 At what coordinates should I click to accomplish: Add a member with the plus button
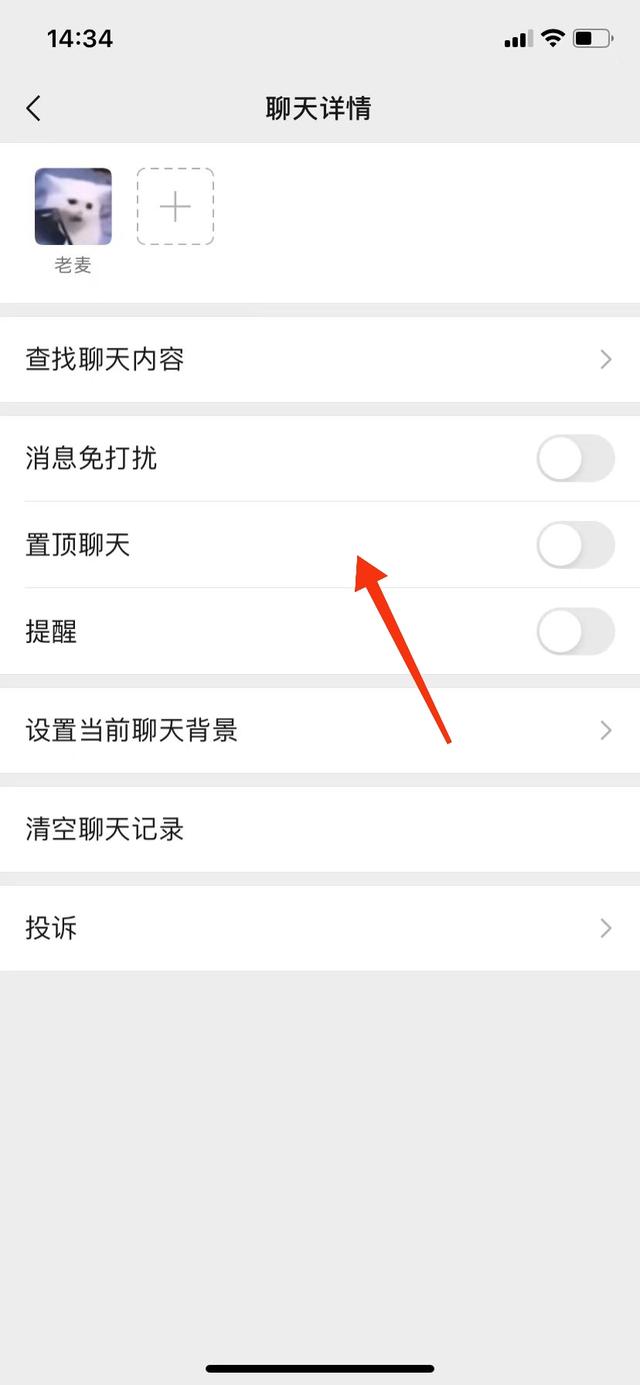click(175, 206)
